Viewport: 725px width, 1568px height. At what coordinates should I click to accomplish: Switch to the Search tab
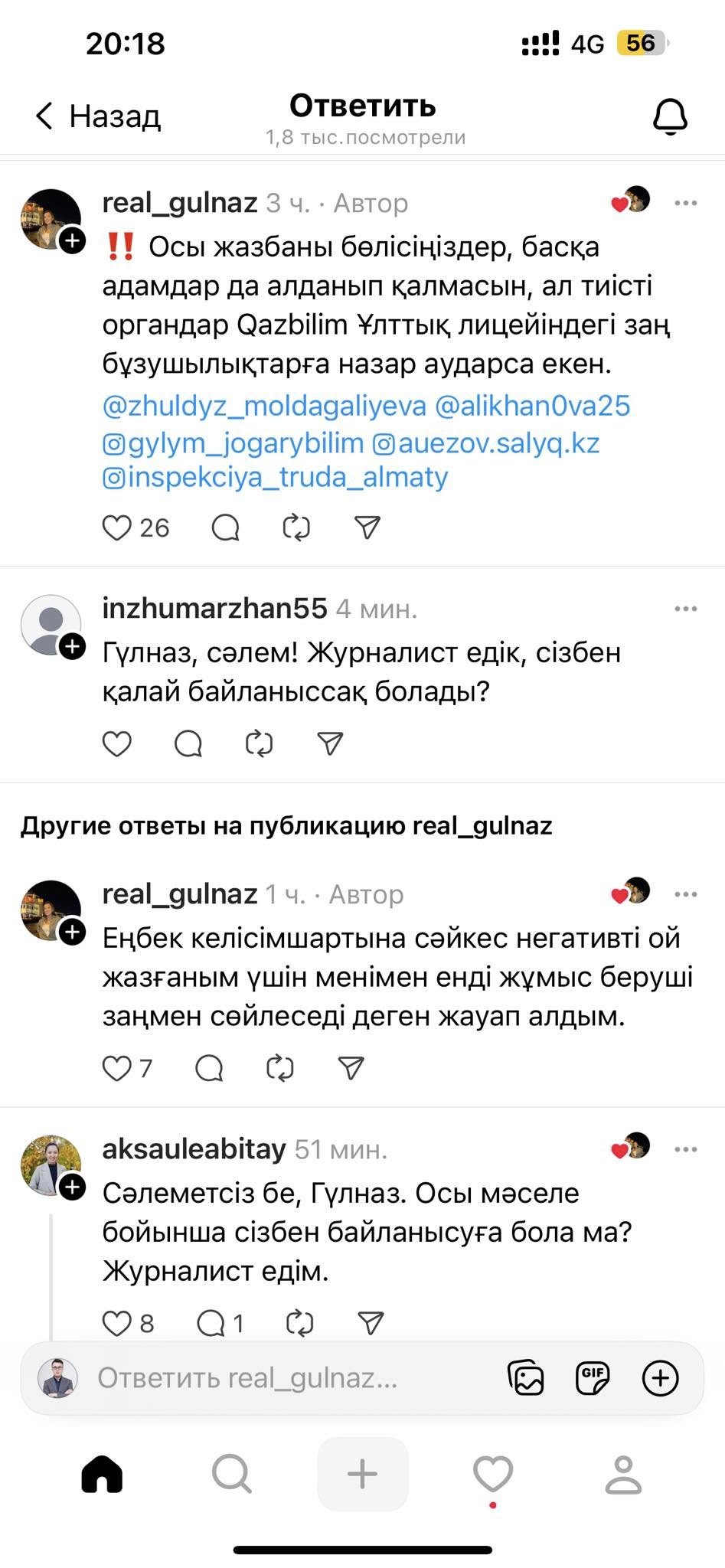pyautogui.click(x=232, y=1474)
